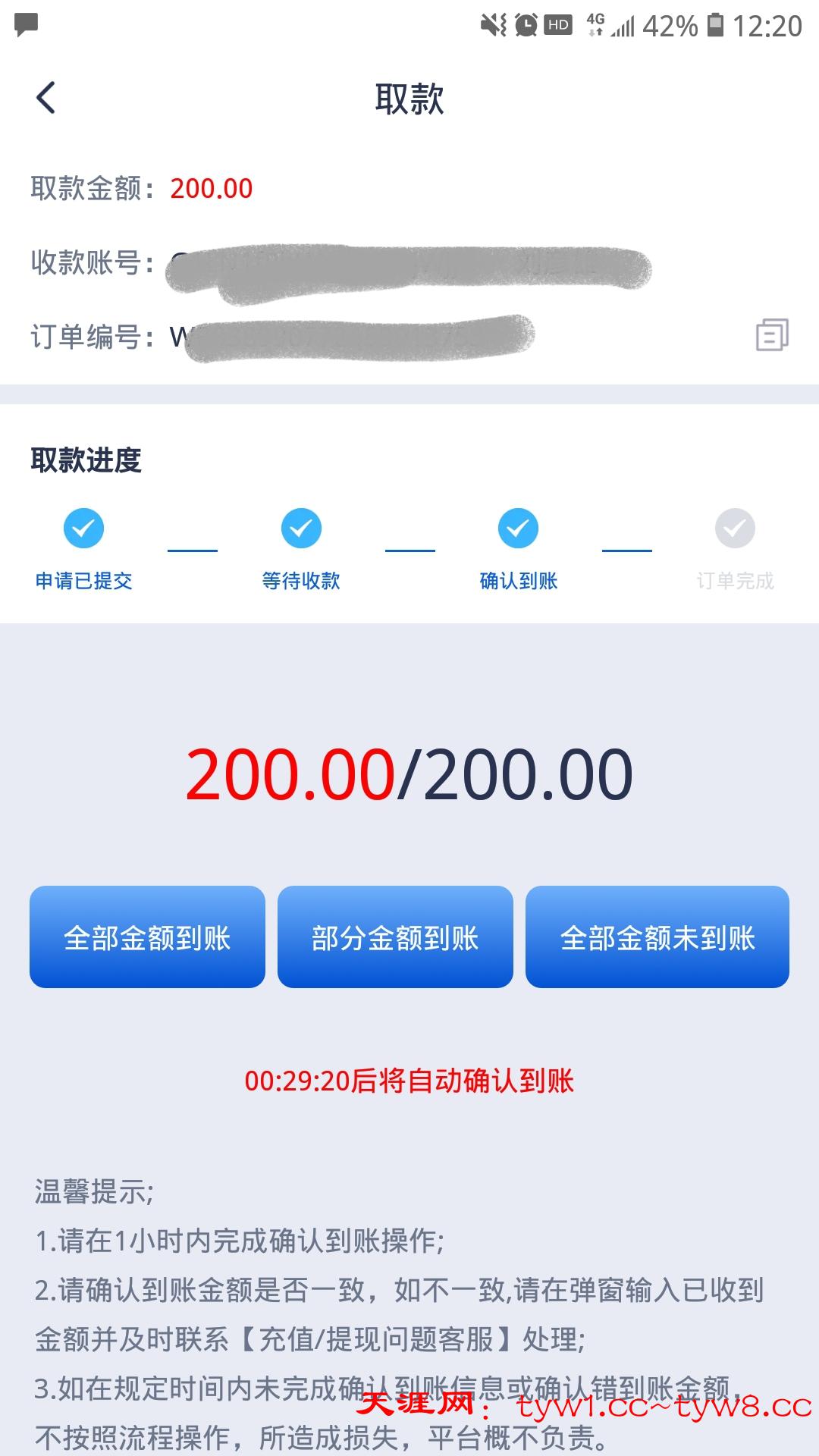This screenshot has width=819, height=1456.
Task: Select 部分金额到账
Action: click(395, 937)
